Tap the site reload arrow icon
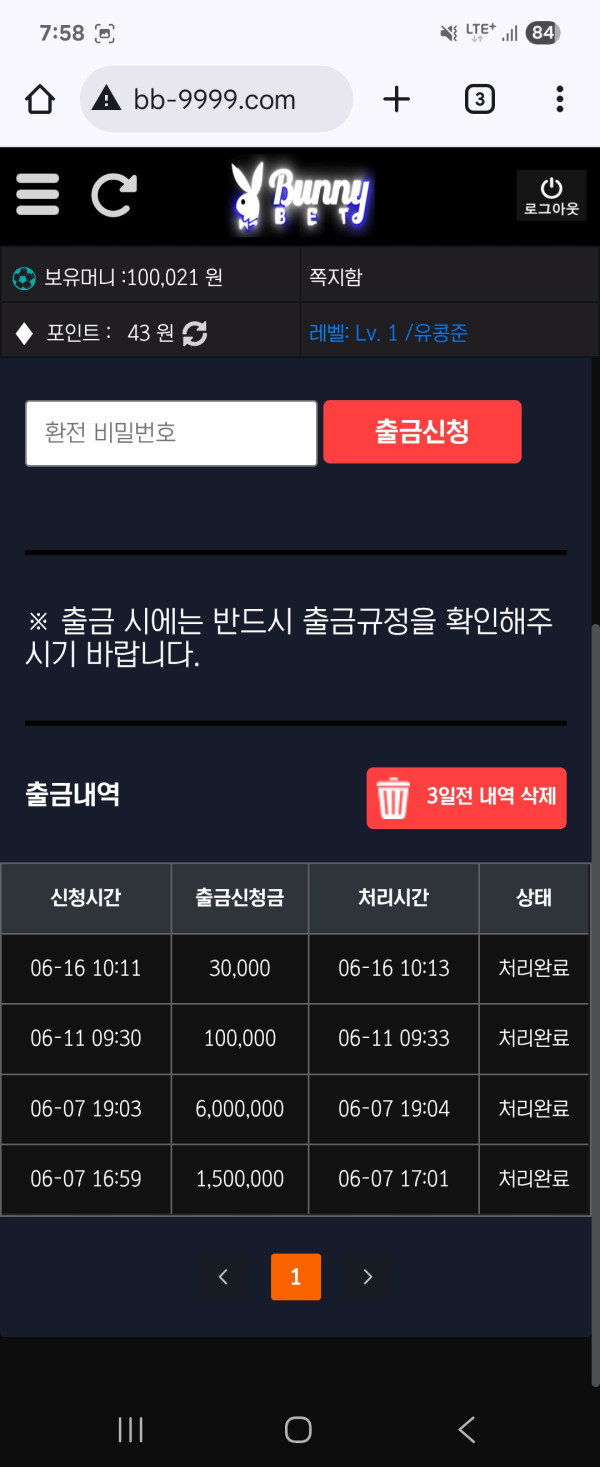The width and height of the screenshot is (600, 1467). tap(113, 194)
